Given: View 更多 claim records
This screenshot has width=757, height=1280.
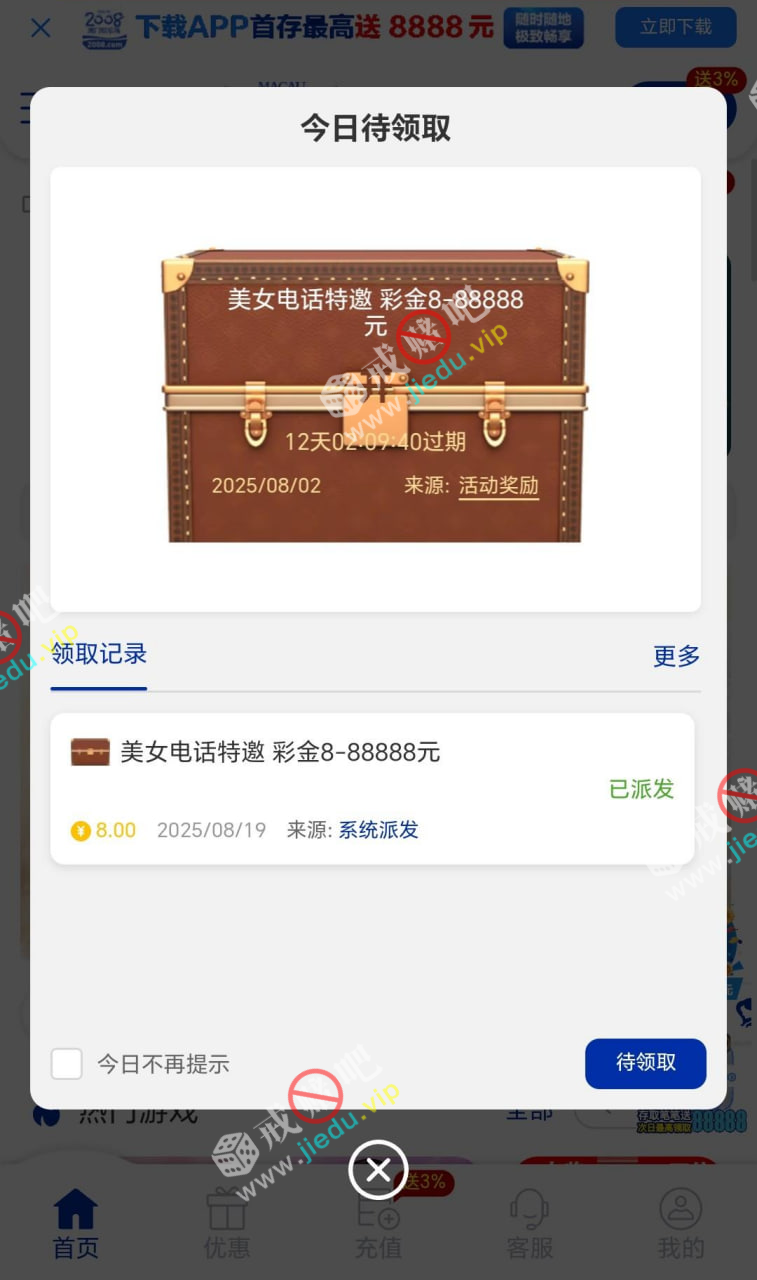Looking at the screenshot, I should pos(676,656).
